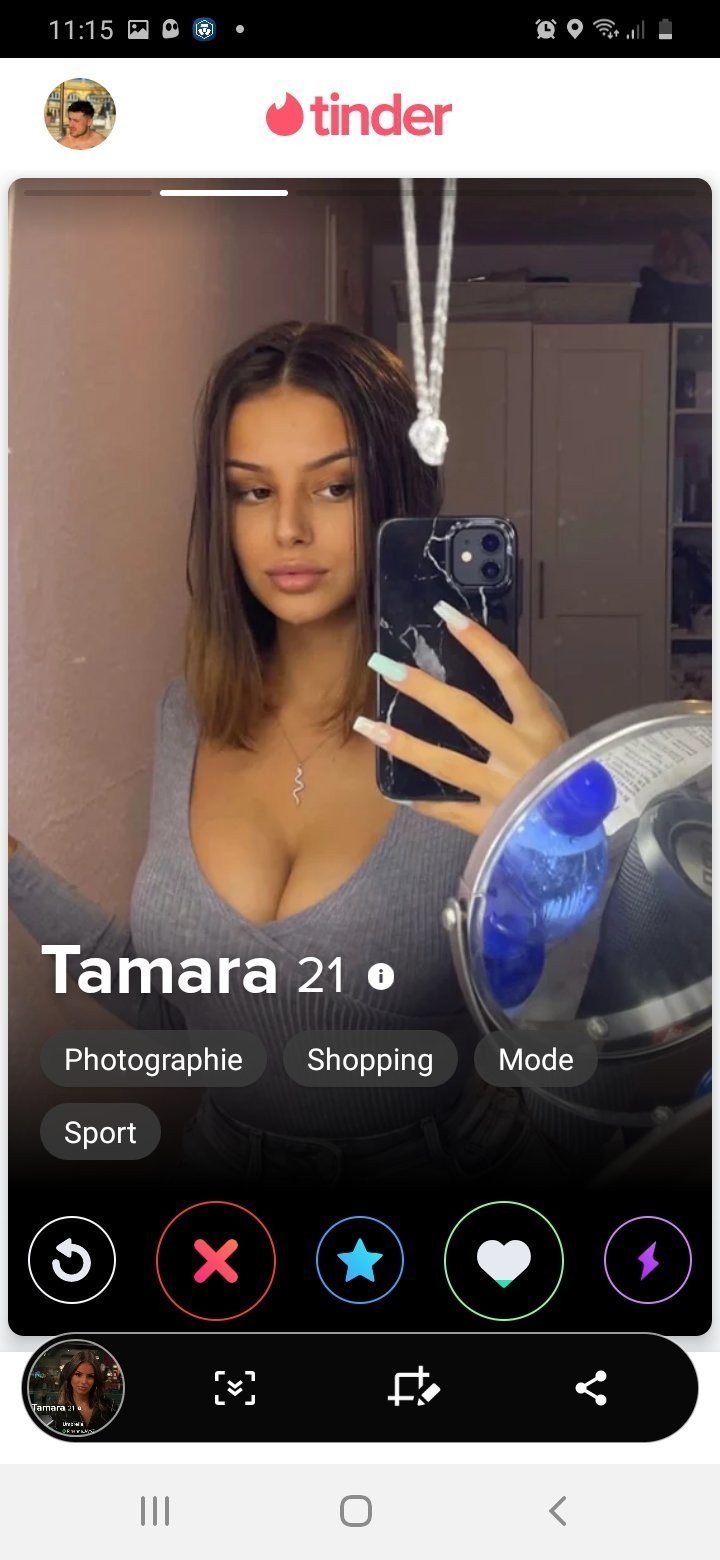The height and width of the screenshot is (1560, 720).
Task: Select the Mode interest chip
Action: click(536, 1059)
